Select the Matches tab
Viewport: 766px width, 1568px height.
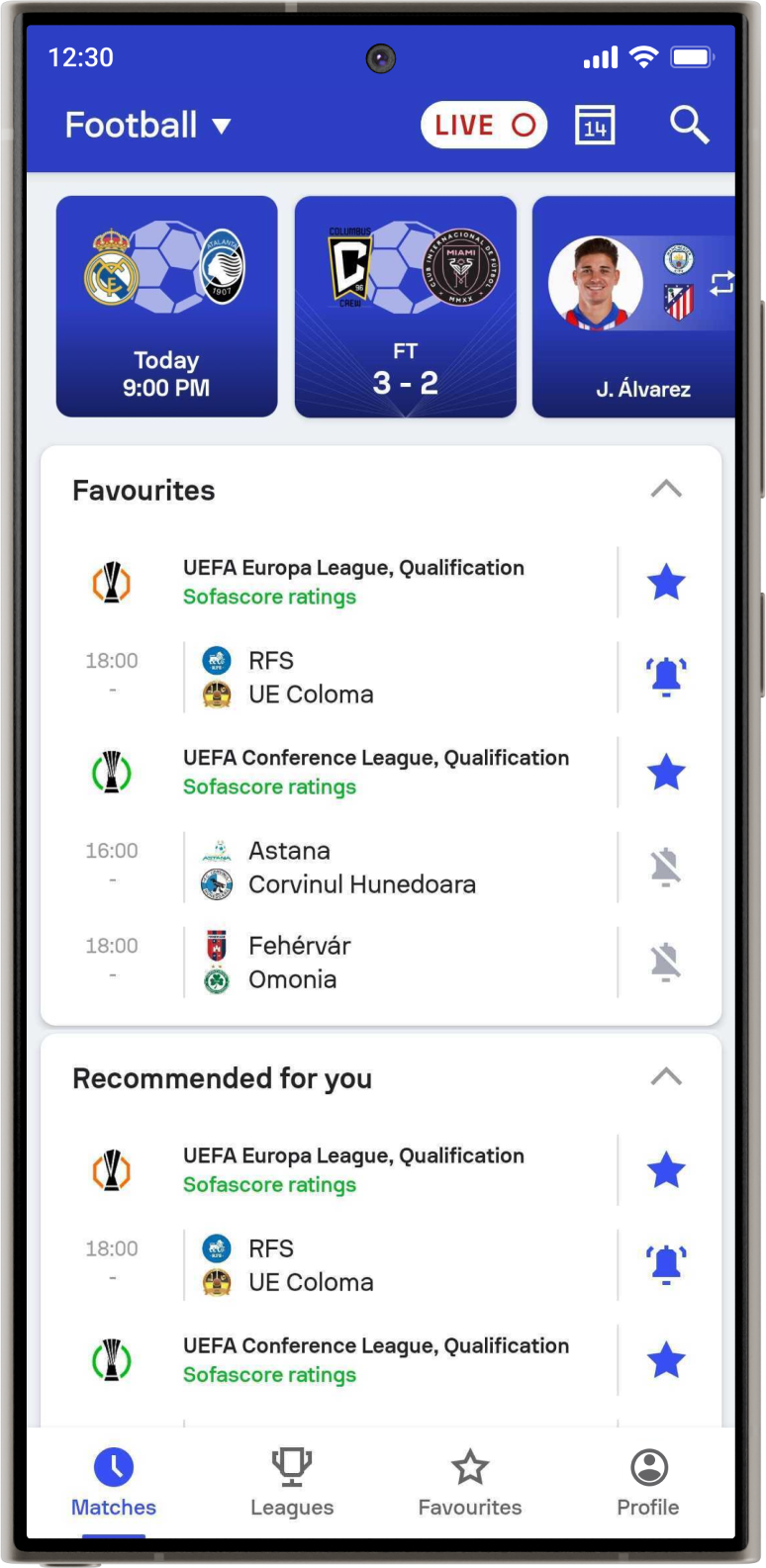114,1483
